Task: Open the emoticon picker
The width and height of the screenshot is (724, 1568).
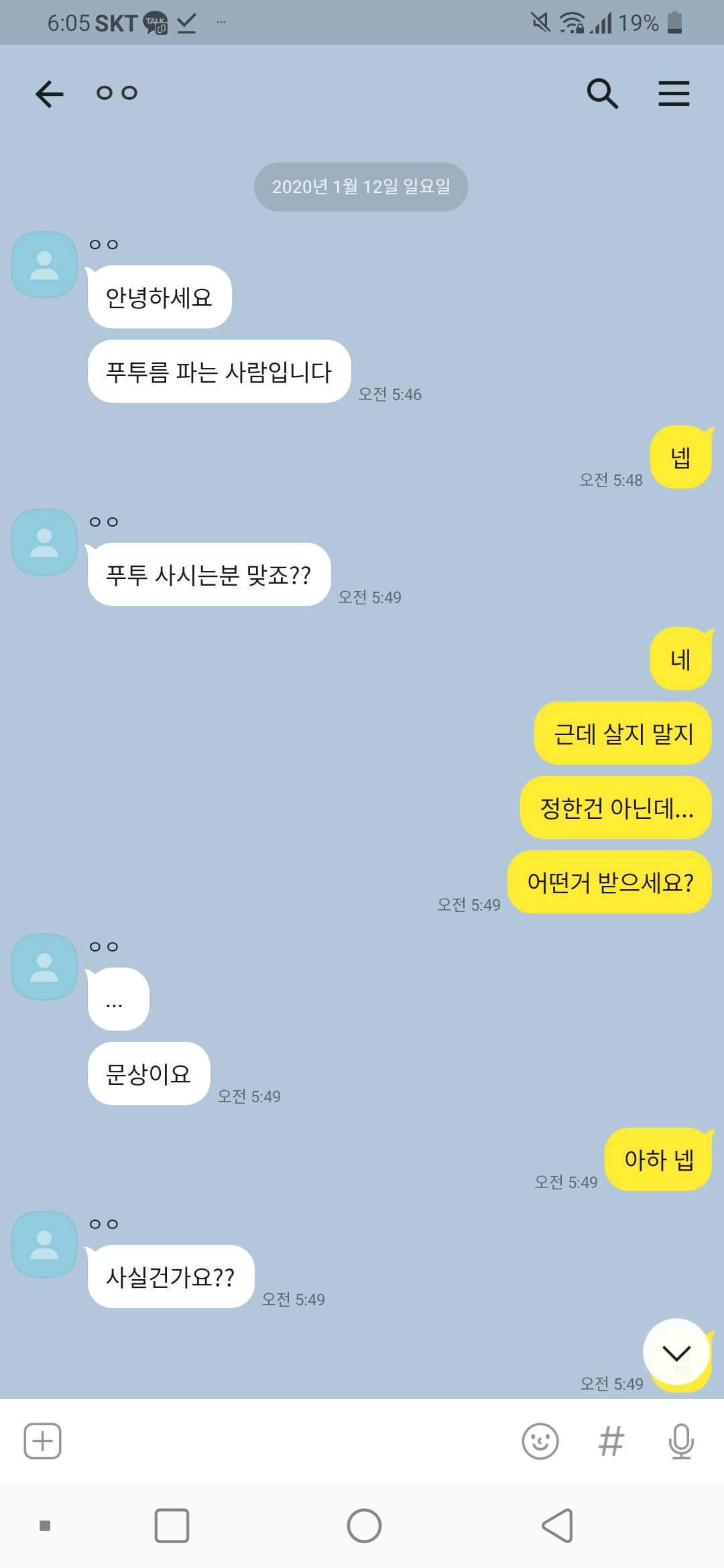Action: [540, 1441]
